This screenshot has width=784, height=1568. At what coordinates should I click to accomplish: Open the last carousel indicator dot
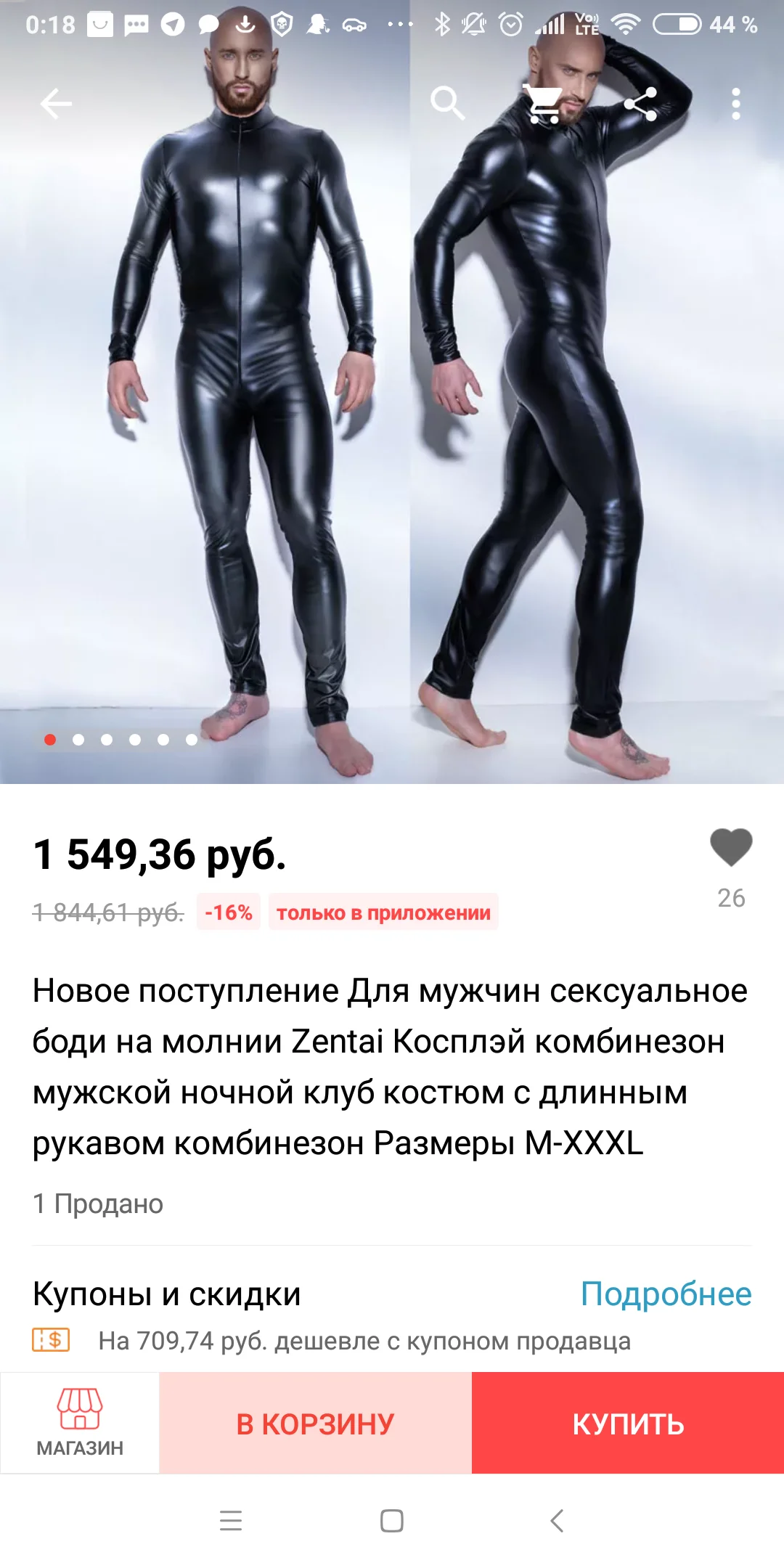click(x=190, y=741)
